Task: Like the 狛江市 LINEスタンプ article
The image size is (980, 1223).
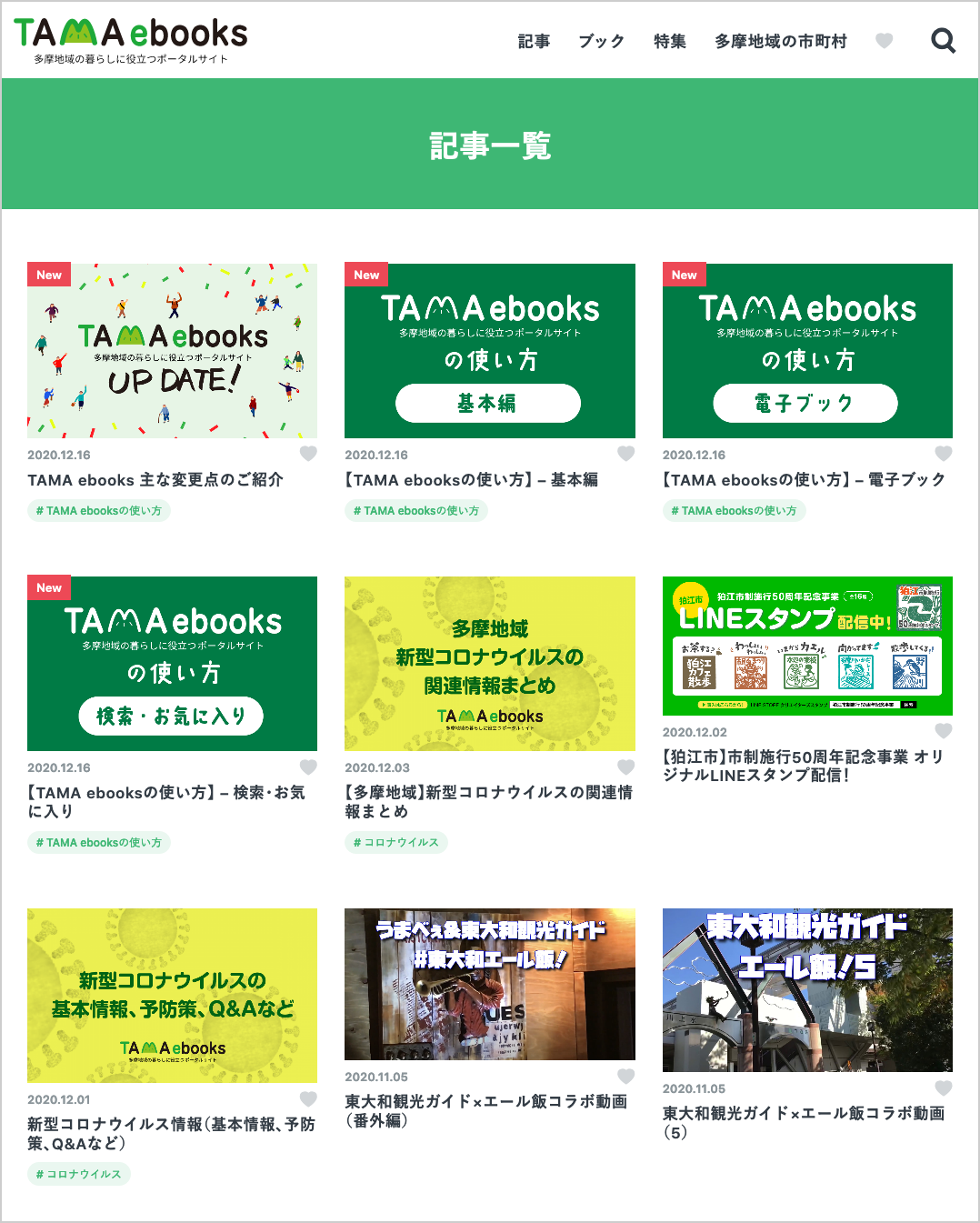Action: click(944, 731)
